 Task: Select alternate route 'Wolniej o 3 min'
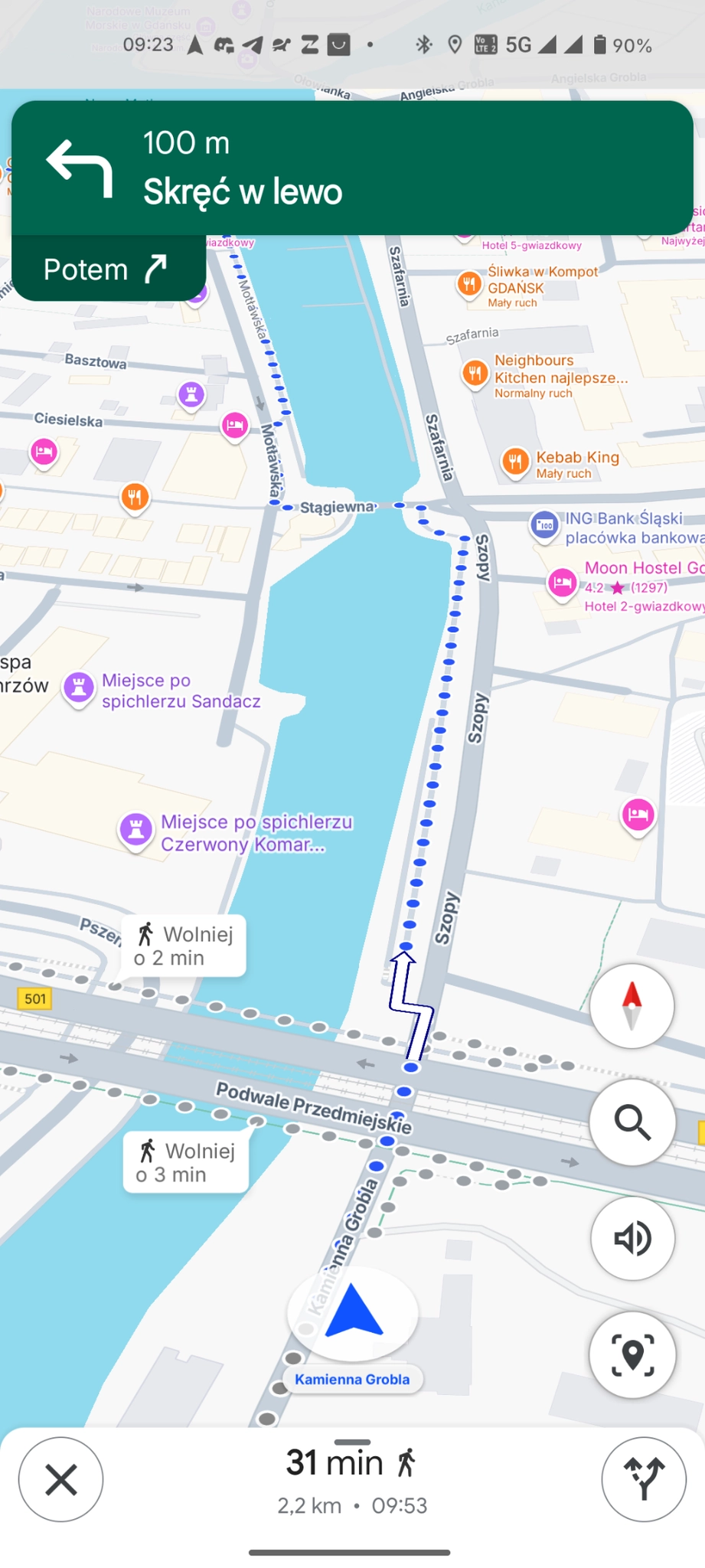(185, 1162)
